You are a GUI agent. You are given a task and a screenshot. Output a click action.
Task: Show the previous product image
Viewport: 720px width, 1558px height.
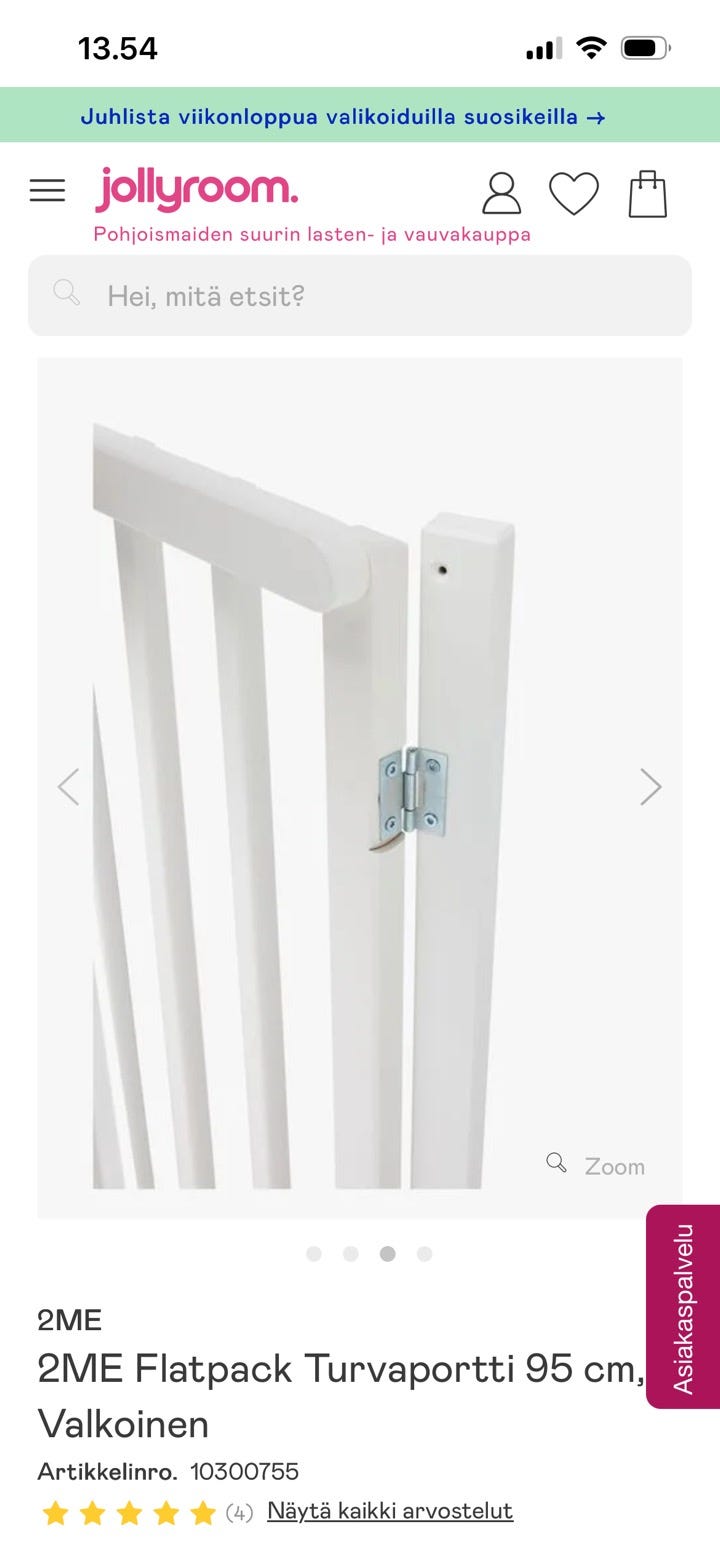(68, 787)
